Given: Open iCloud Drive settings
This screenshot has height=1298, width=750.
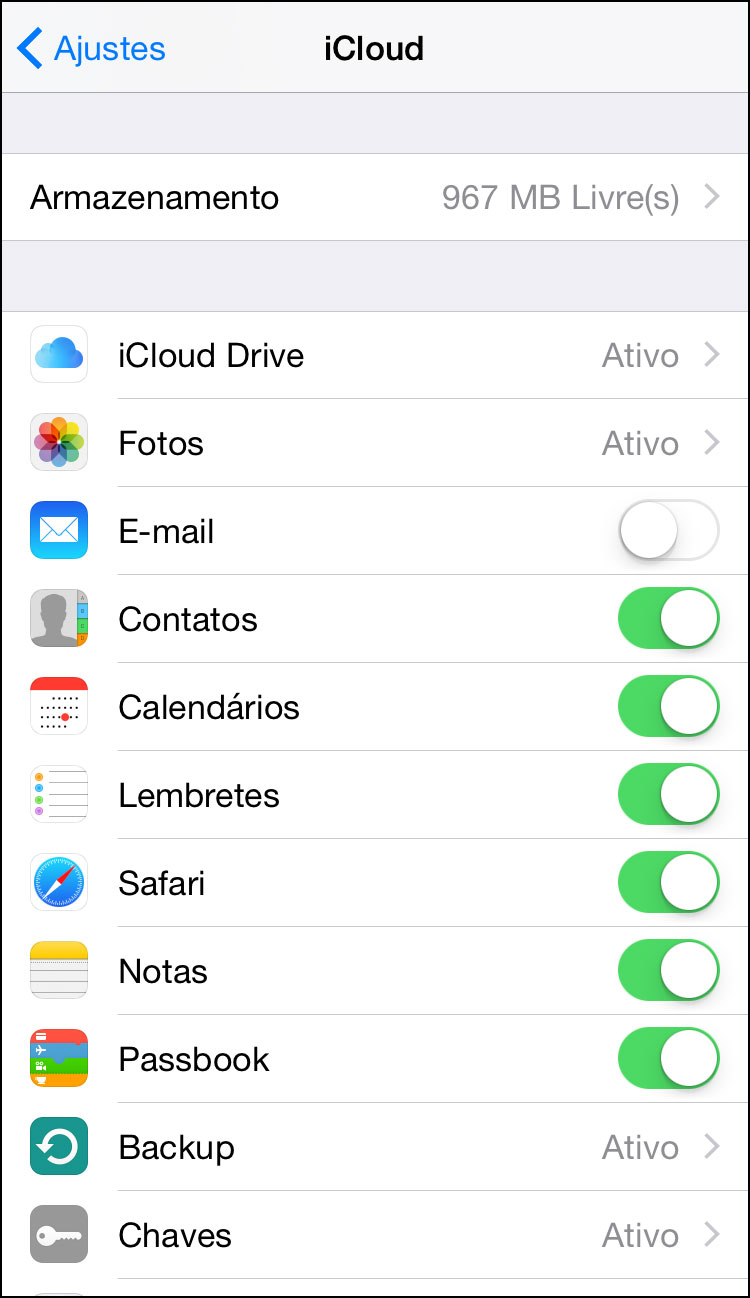Looking at the screenshot, I should [x=375, y=355].
